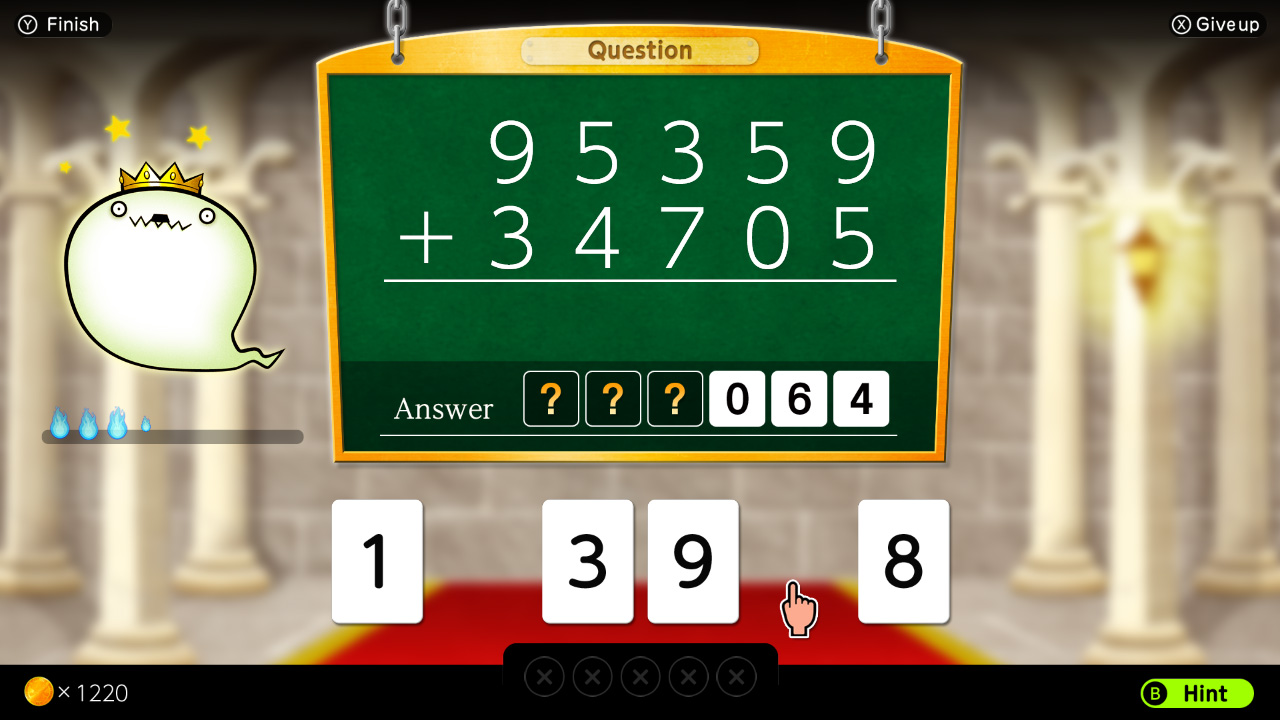Give up on this question
The width and height of the screenshot is (1280, 720).
coord(1216,25)
